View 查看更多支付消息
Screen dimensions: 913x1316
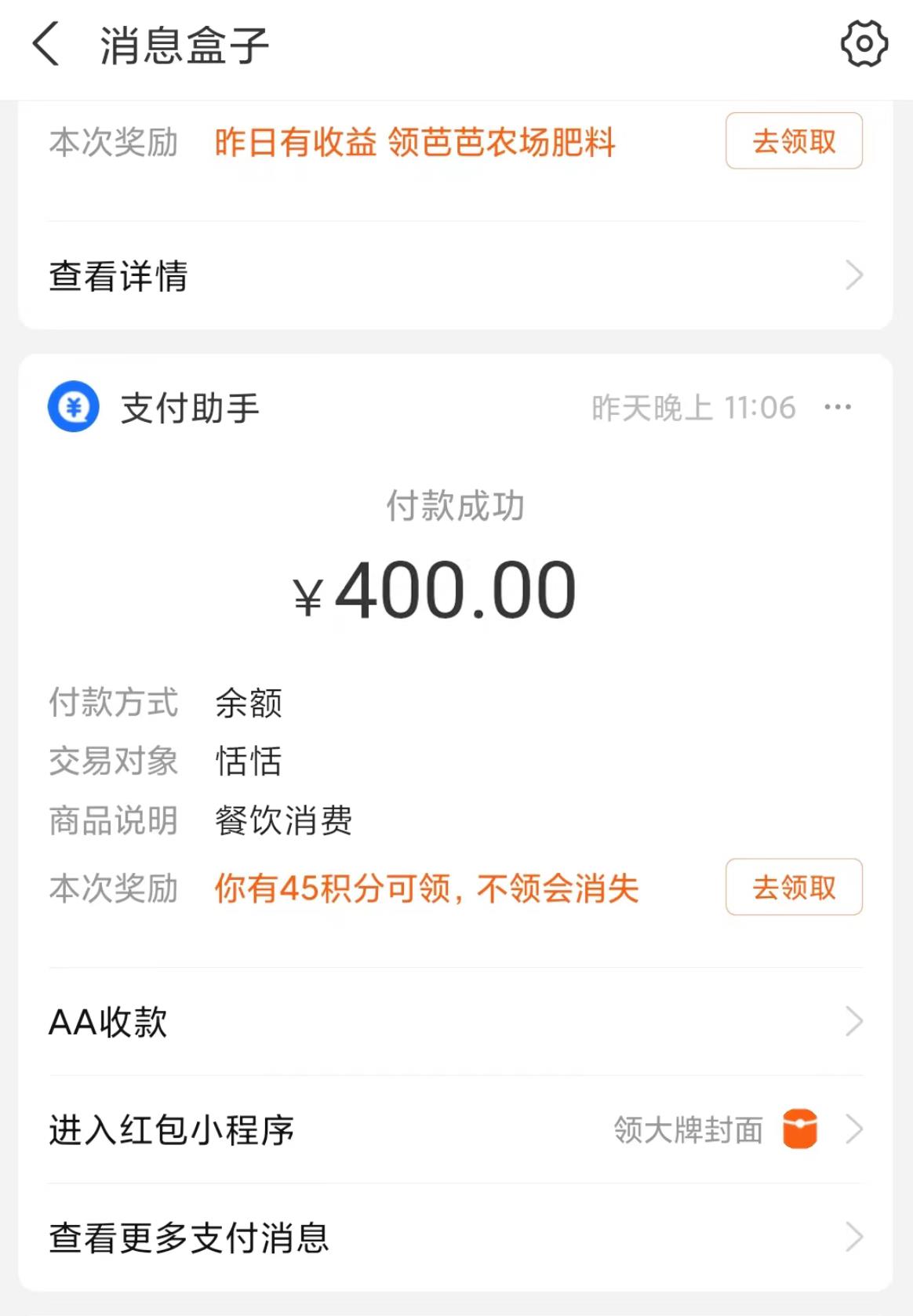tap(455, 1238)
